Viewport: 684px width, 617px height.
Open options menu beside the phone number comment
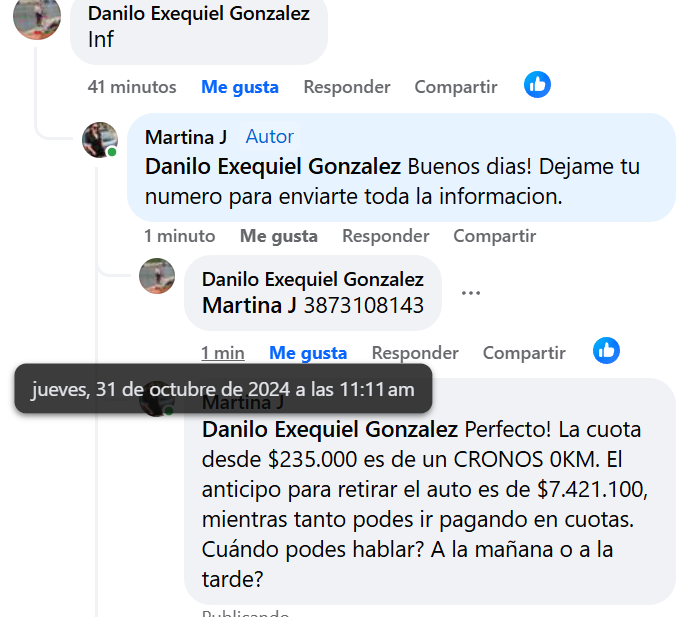[470, 293]
